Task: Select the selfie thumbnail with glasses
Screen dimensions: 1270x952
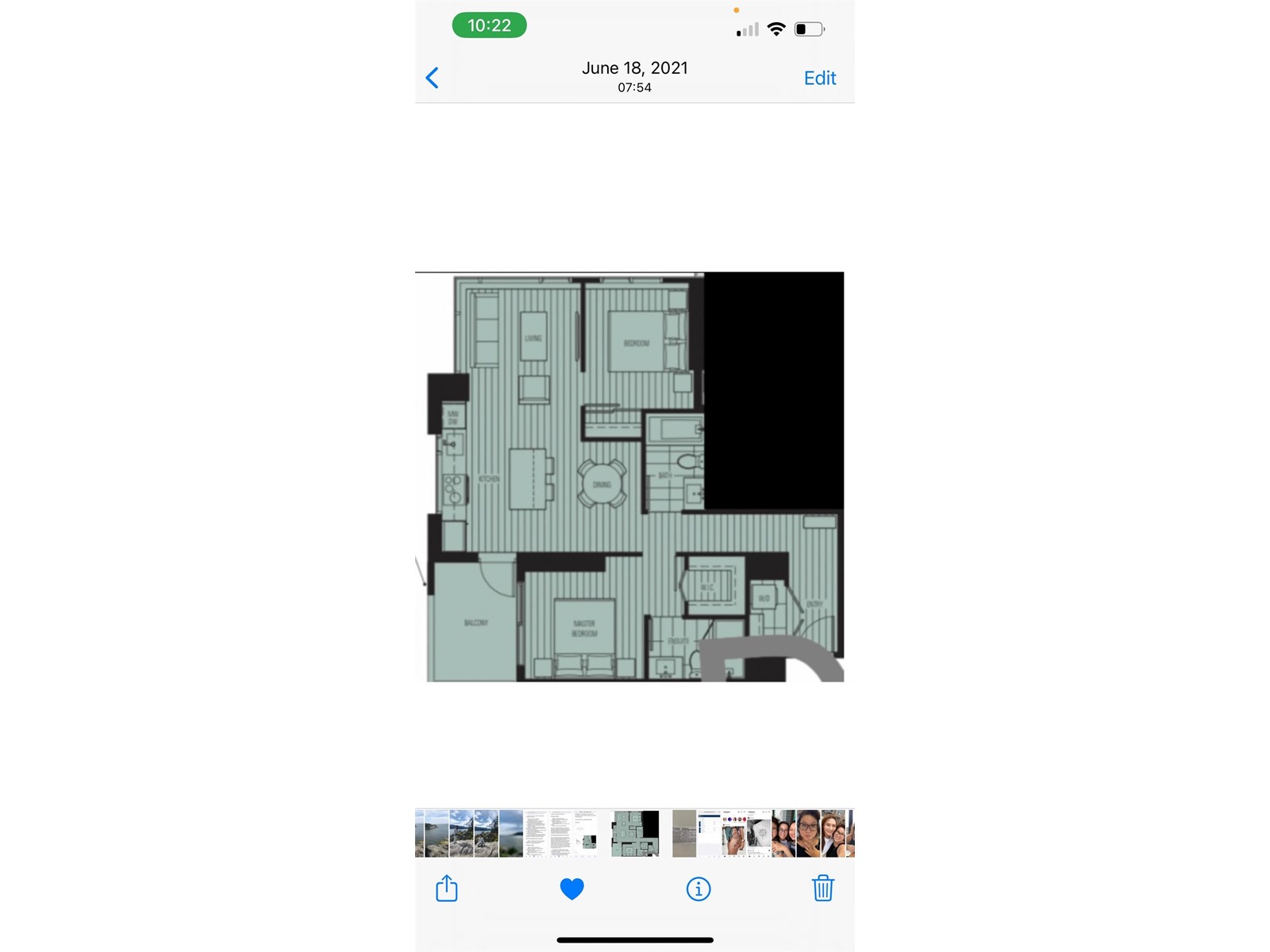Action: (807, 833)
